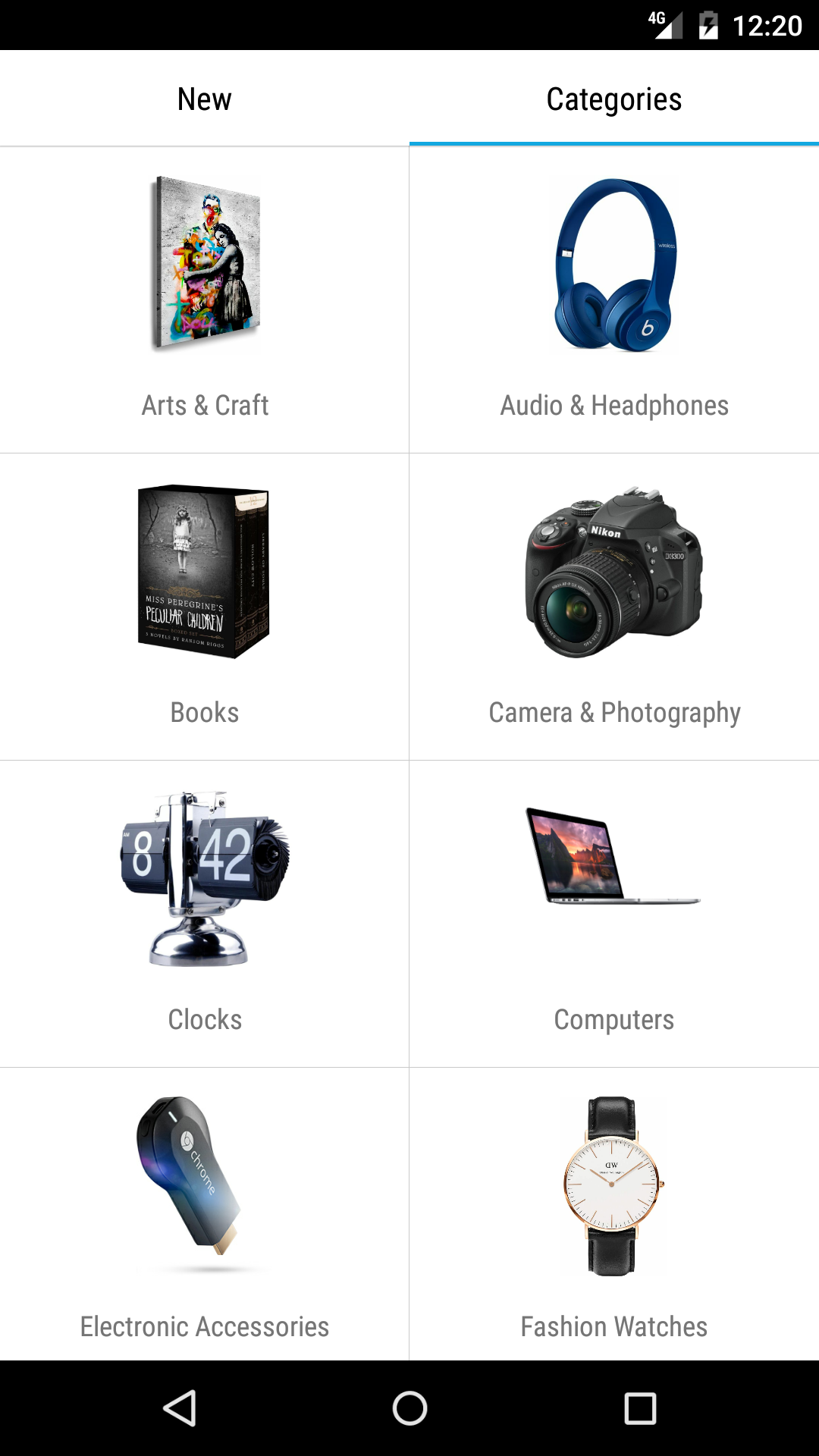View Camera & Photography products
This screenshot has height=1456, width=819.
(614, 607)
